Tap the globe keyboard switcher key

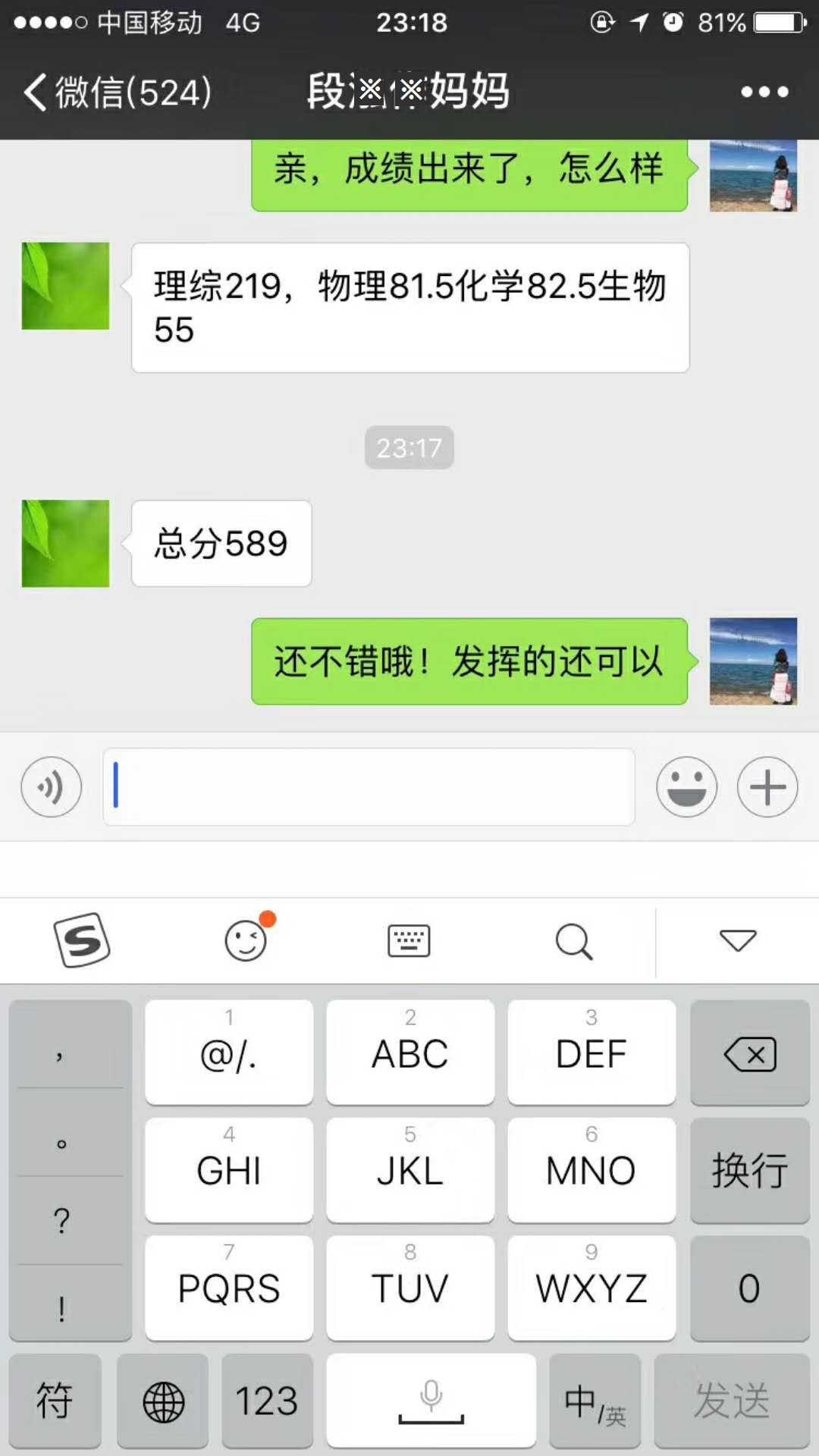(163, 1400)
